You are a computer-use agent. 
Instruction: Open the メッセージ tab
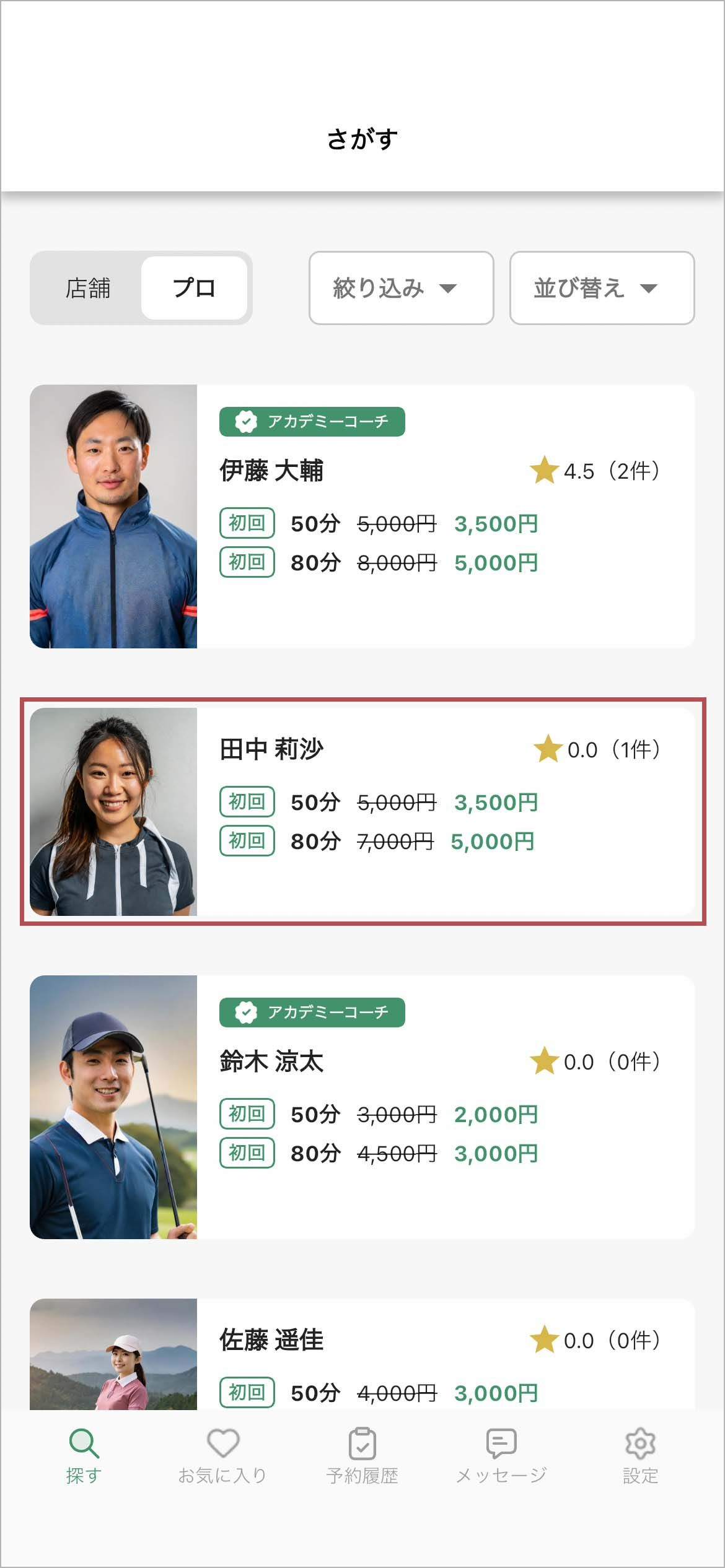pos(501,1457)
